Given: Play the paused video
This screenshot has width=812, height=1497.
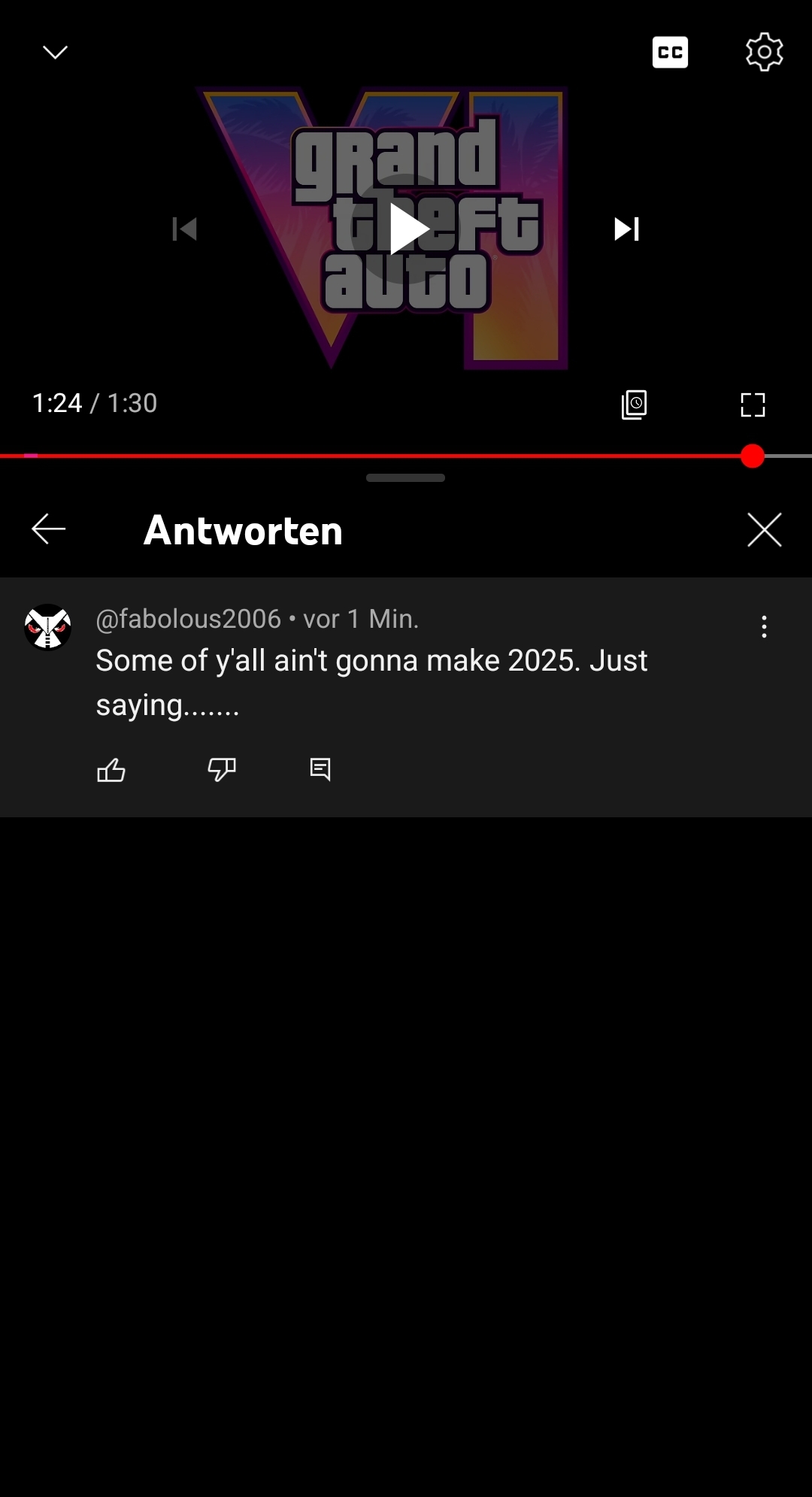Looking at the screenshot, I should (407, 229).
